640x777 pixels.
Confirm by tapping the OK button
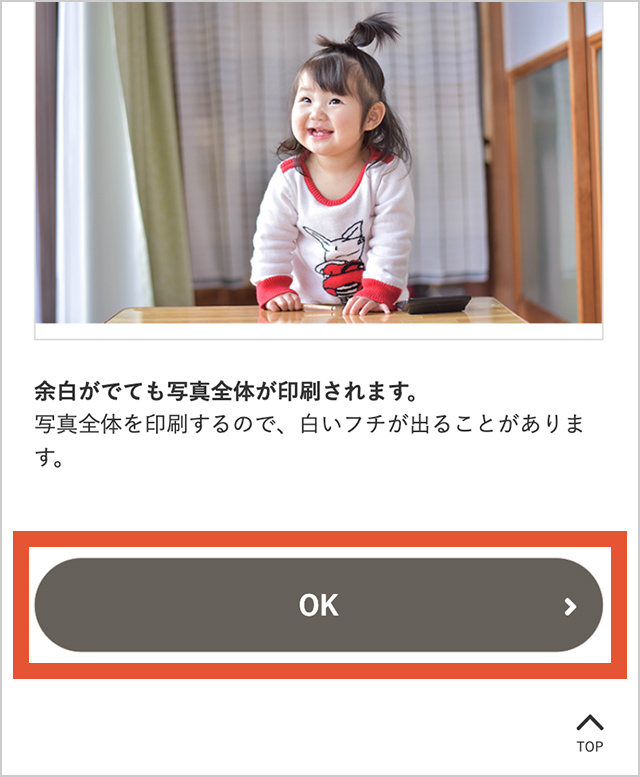(x=319, y=605)
